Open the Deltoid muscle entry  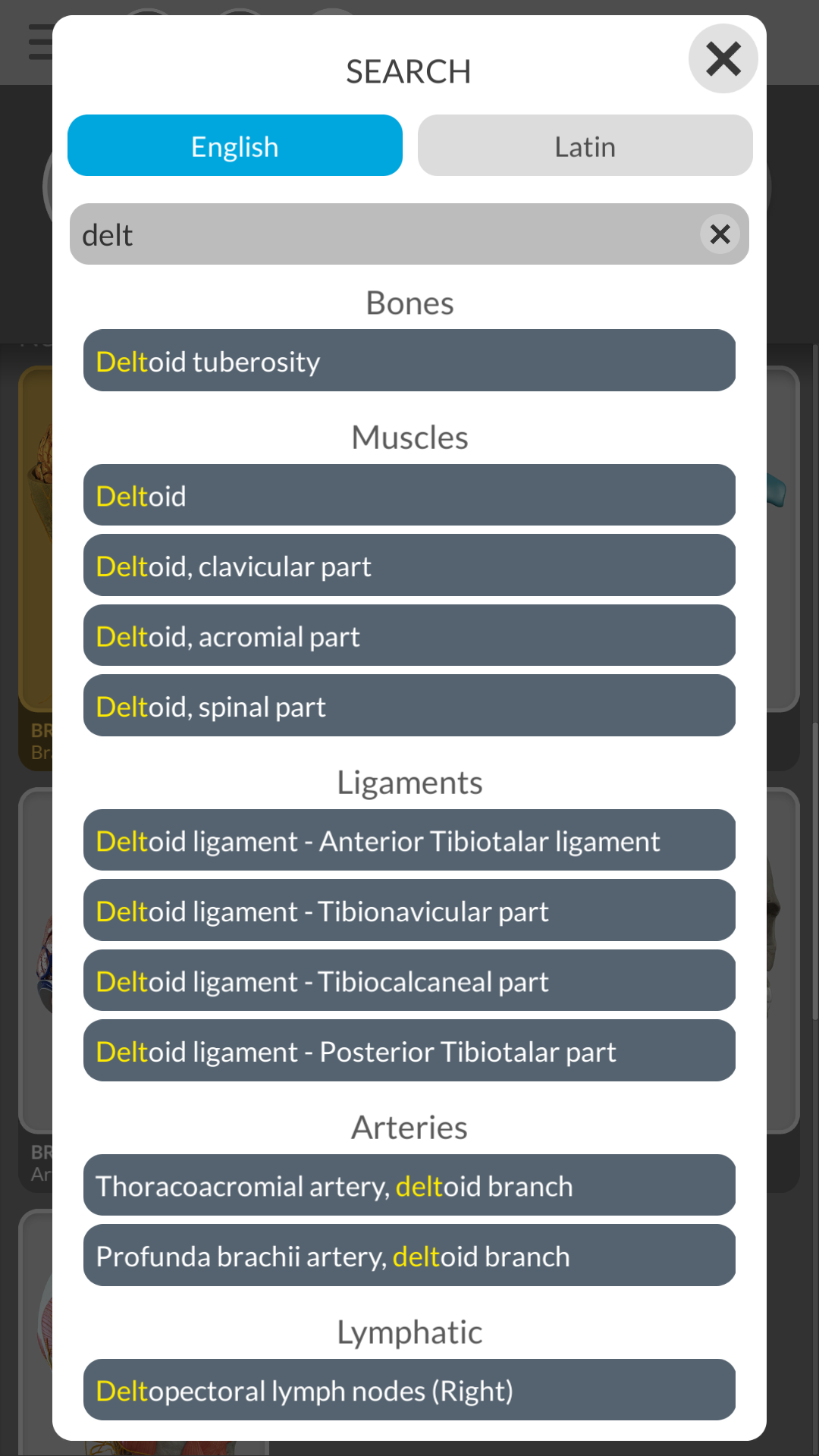(x=409, y=494)
